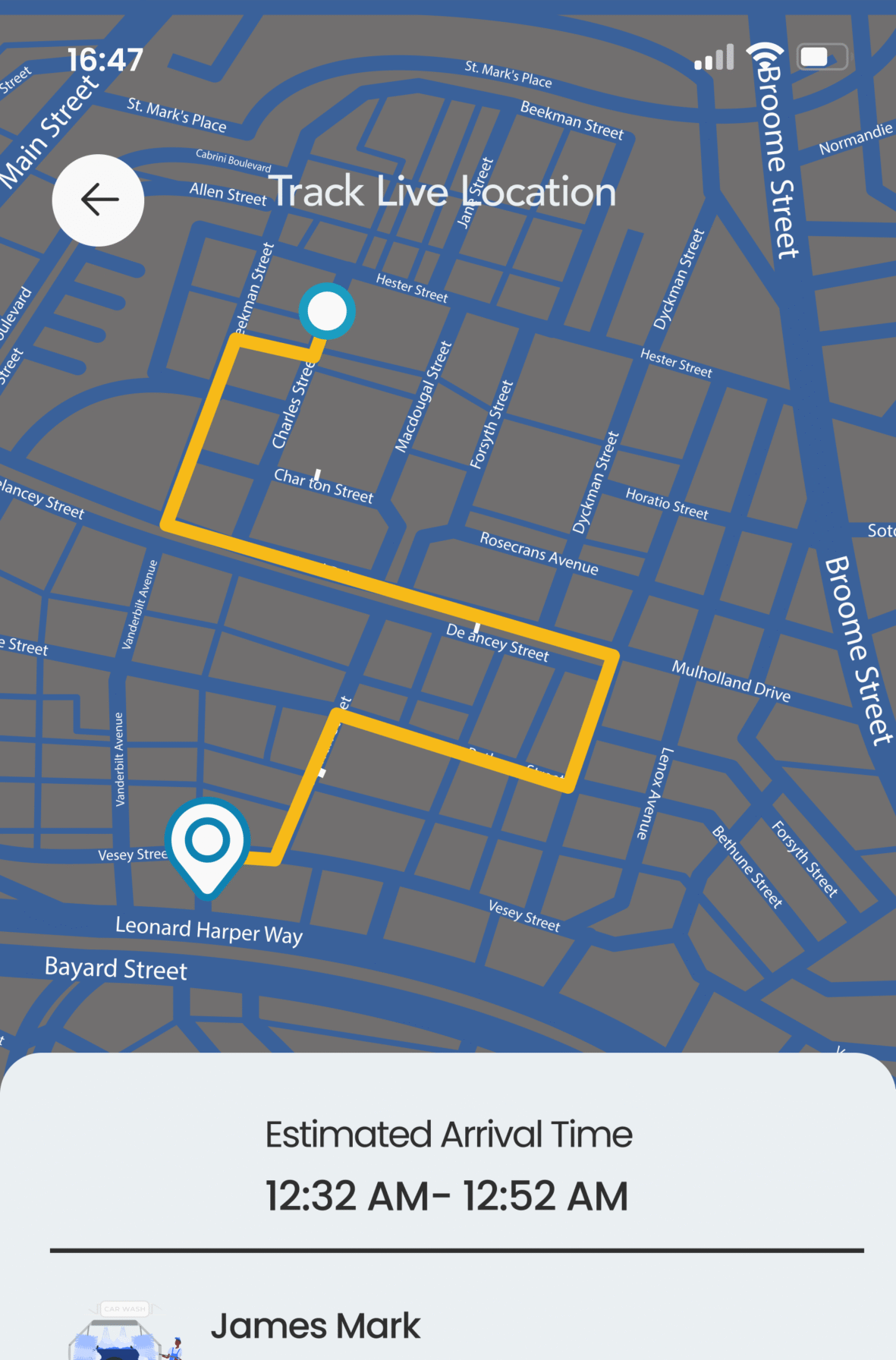896x1360 pixels.
Task: Go back using the arrow button
Action: click(98, 200)
